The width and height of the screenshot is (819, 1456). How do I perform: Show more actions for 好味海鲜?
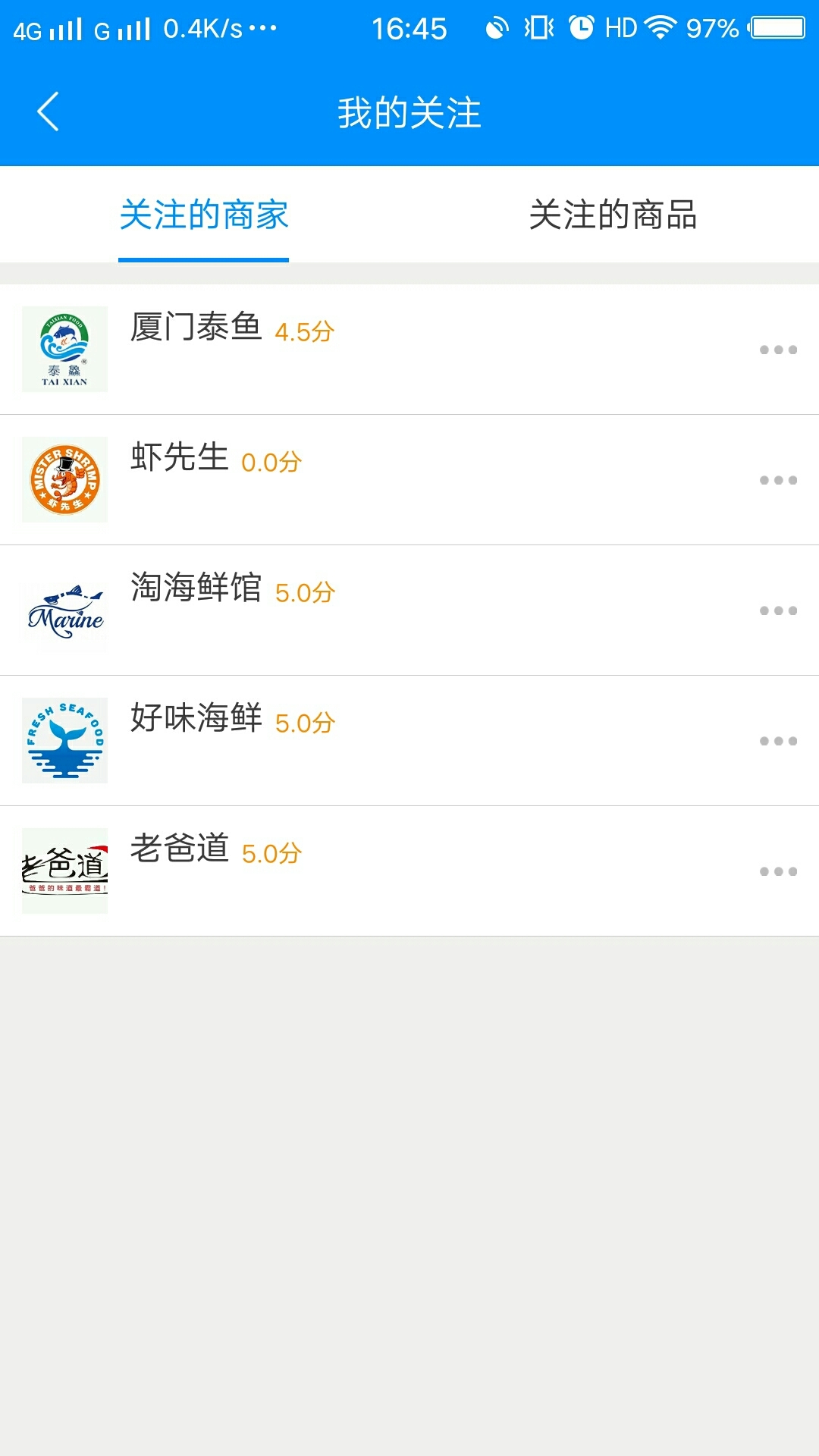coord(778,741)
